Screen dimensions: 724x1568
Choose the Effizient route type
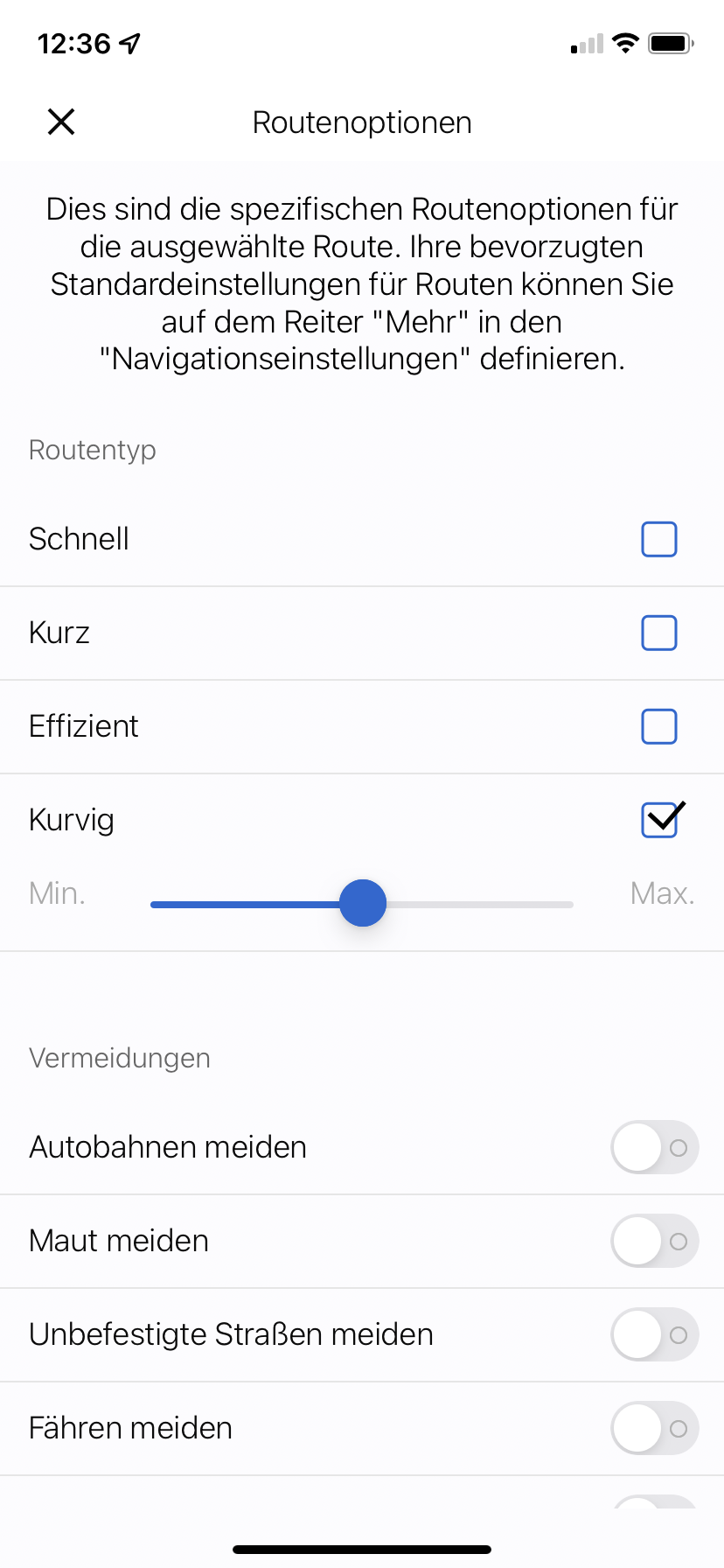(659, 726)
